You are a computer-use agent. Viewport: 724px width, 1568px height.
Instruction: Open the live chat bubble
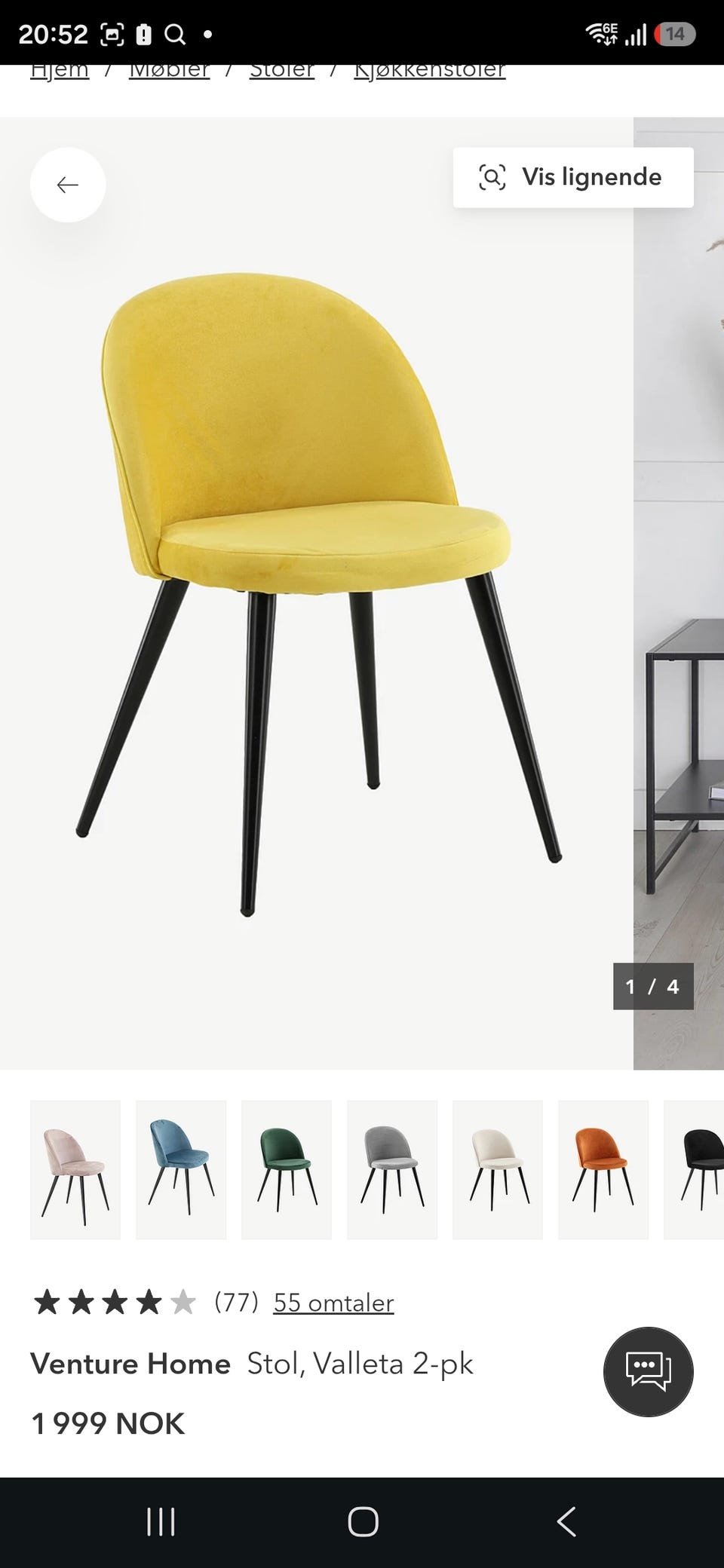(x=649, y=1371)
